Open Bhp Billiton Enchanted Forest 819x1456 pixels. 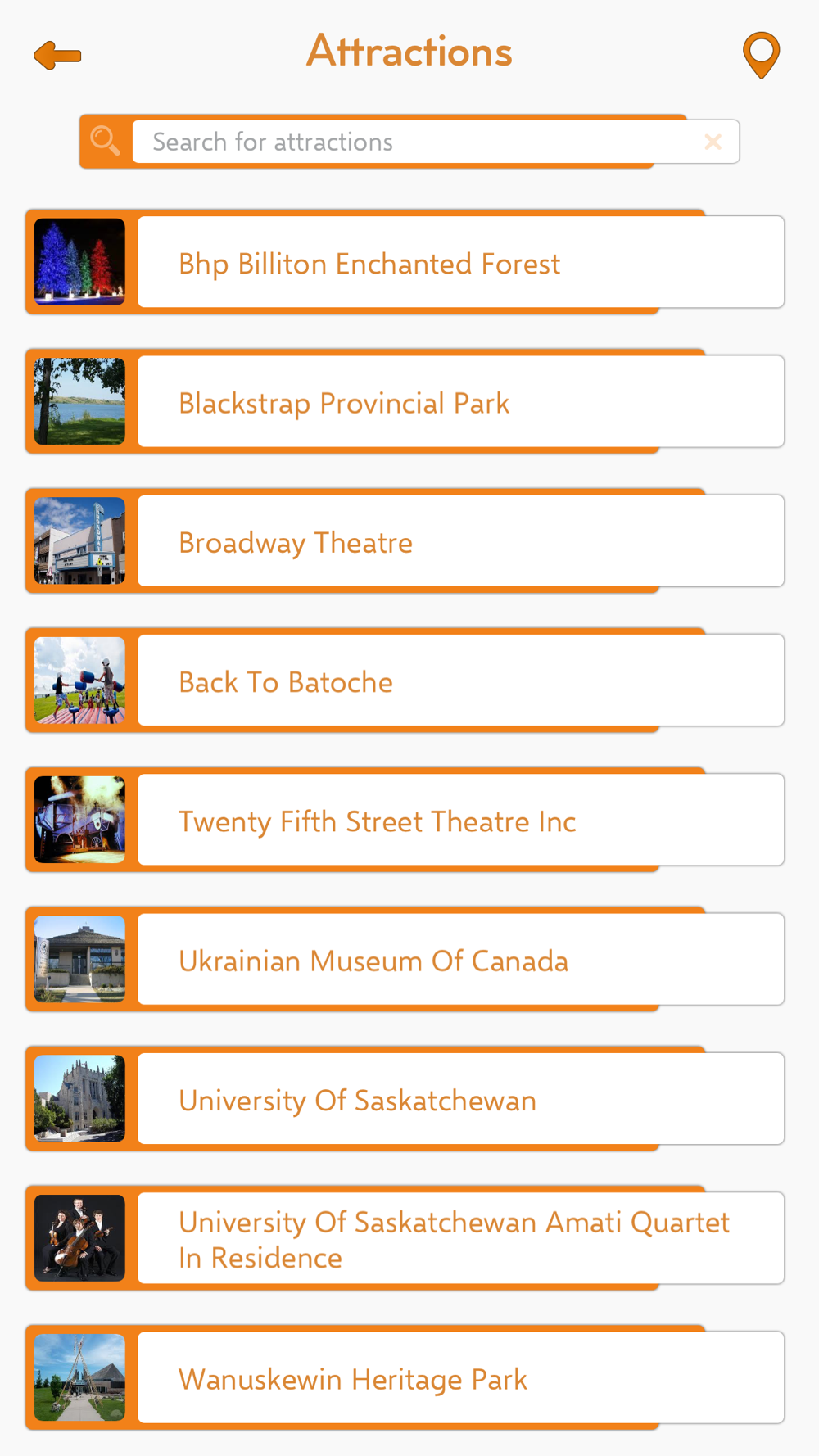[x=405, y=262]
